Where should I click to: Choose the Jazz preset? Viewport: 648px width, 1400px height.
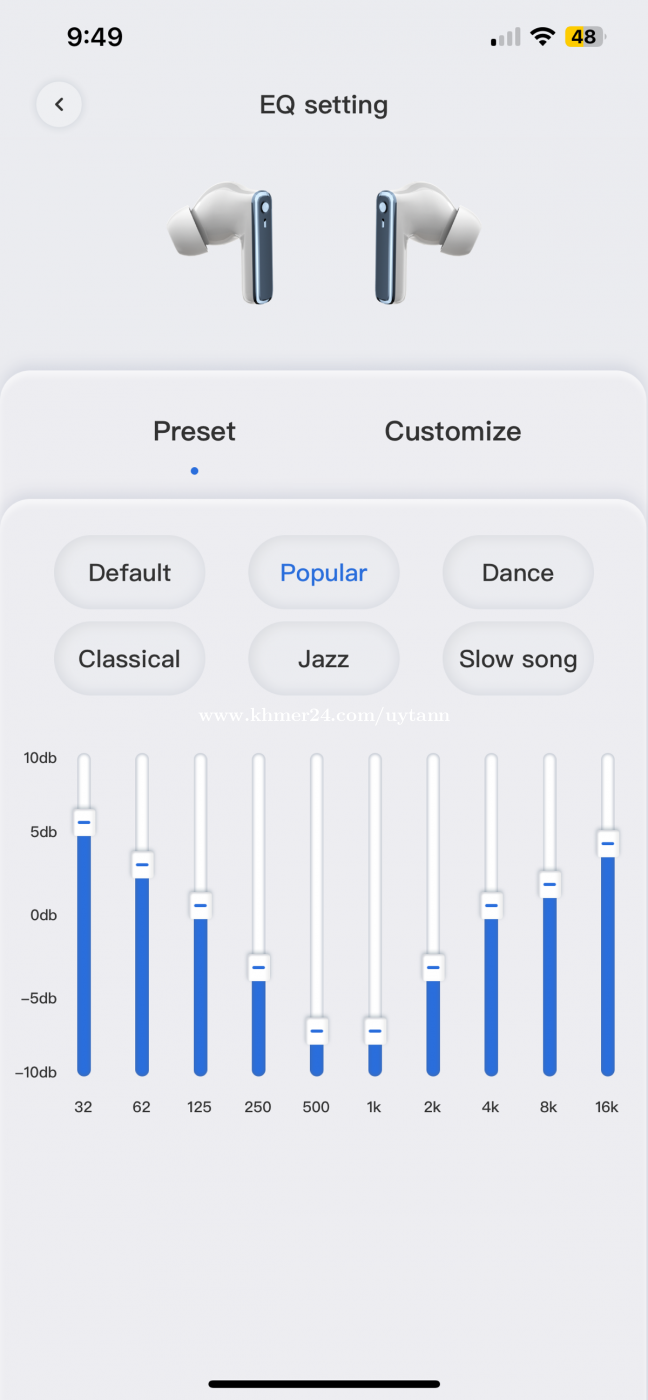point(323,659)
